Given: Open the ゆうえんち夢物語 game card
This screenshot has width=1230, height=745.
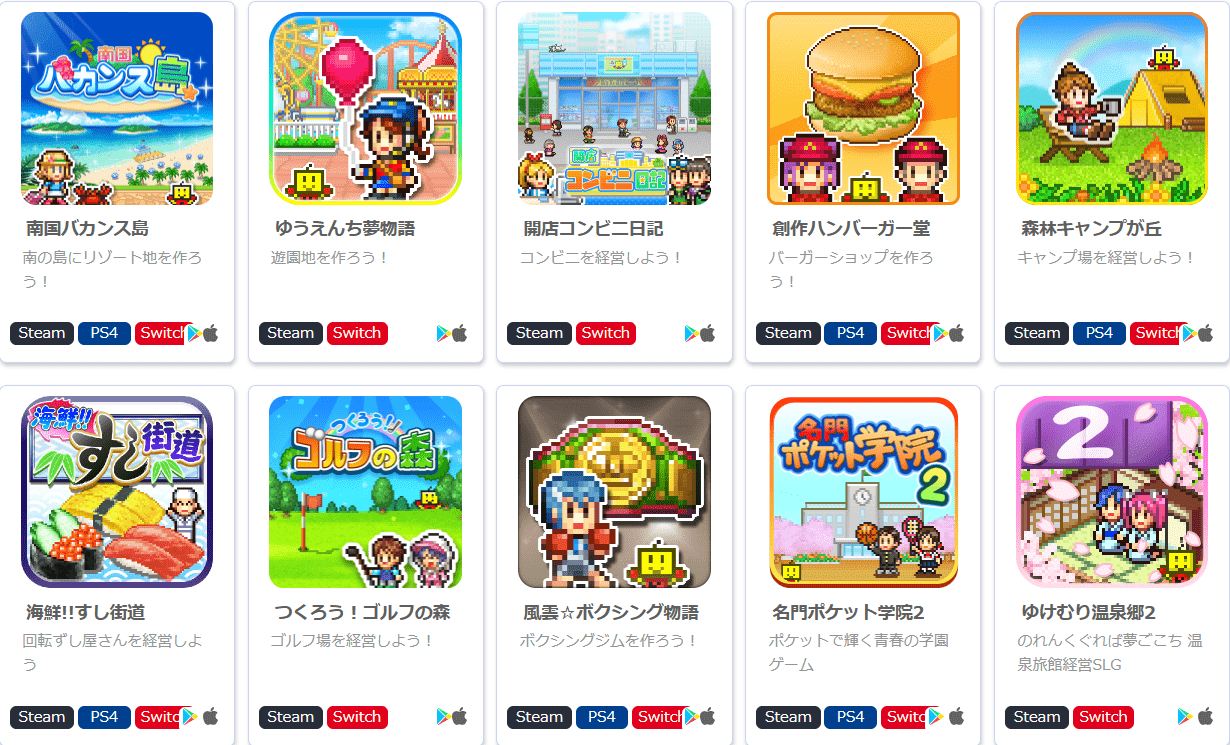Looking at the screenshot, I should [365, 110].
